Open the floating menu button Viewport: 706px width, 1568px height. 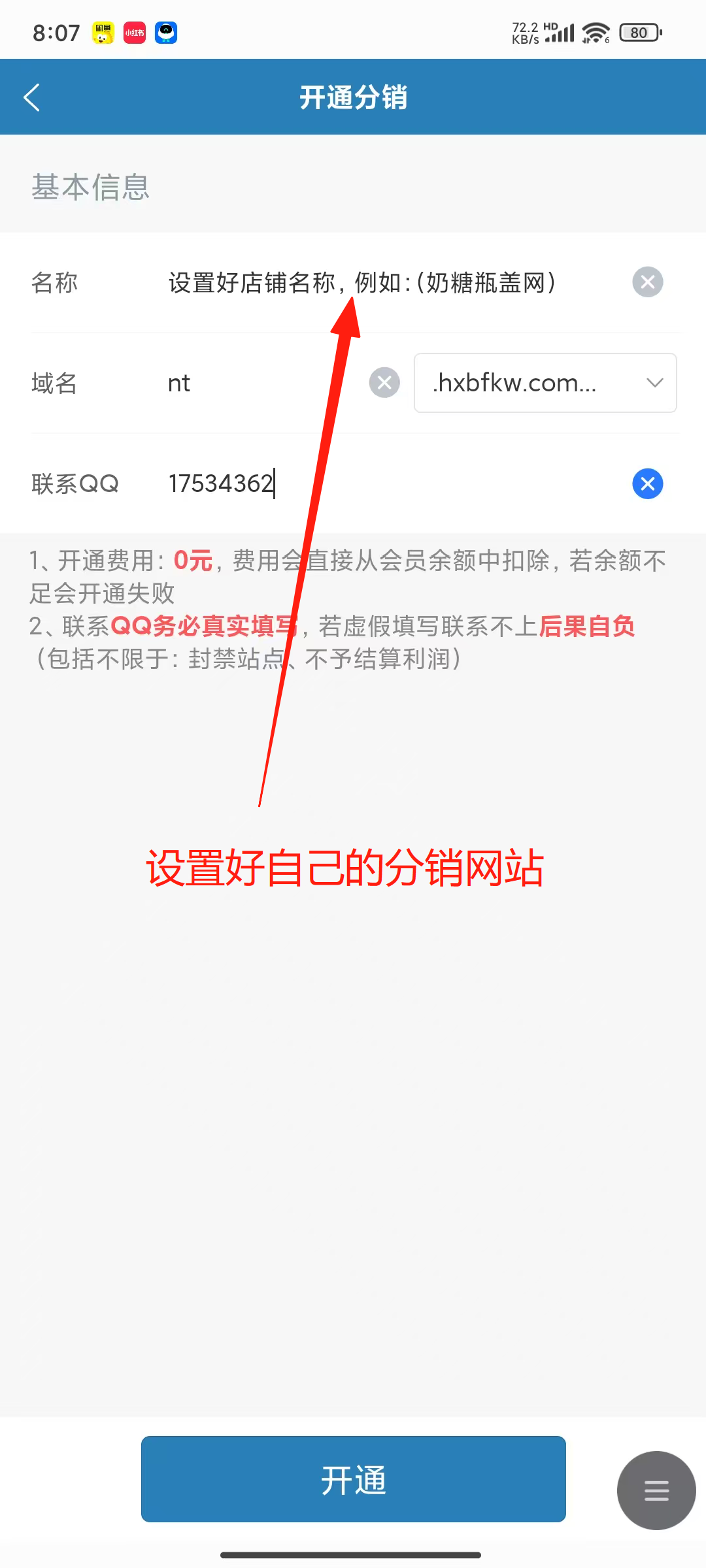pos(656,1490)
